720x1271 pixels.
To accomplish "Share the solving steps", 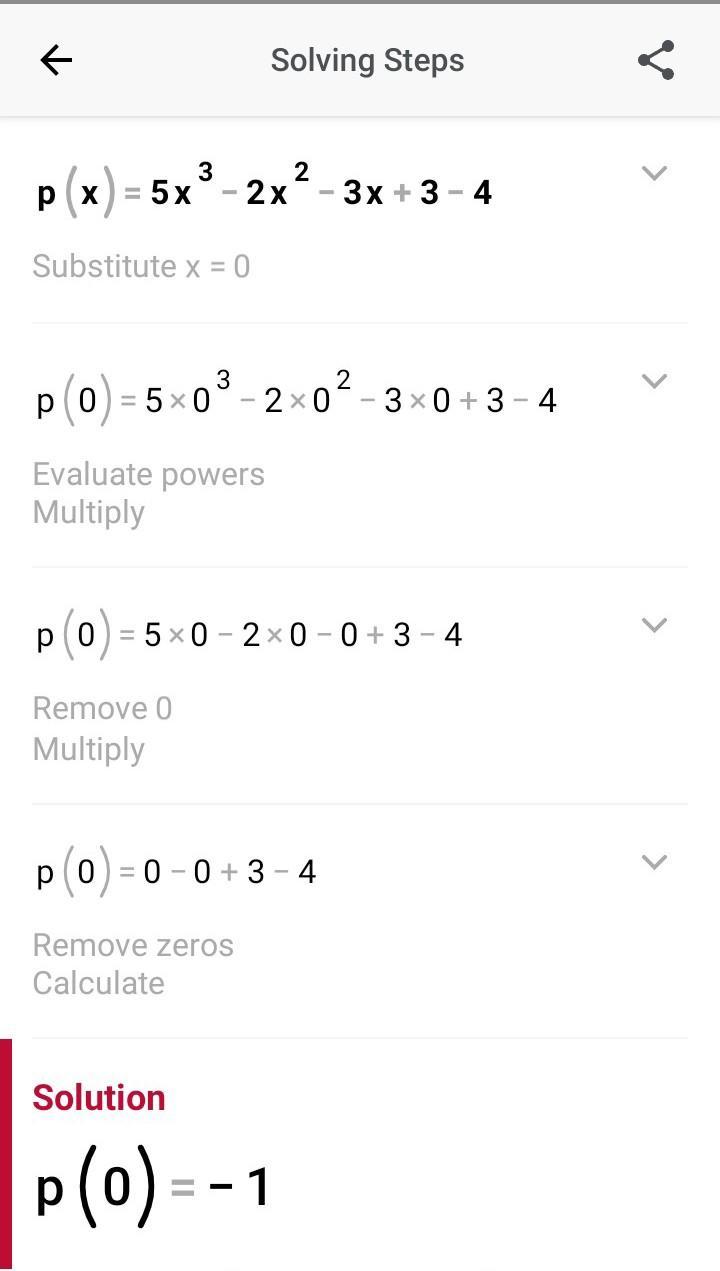I will pyautogui.click(x=656, y=61).
